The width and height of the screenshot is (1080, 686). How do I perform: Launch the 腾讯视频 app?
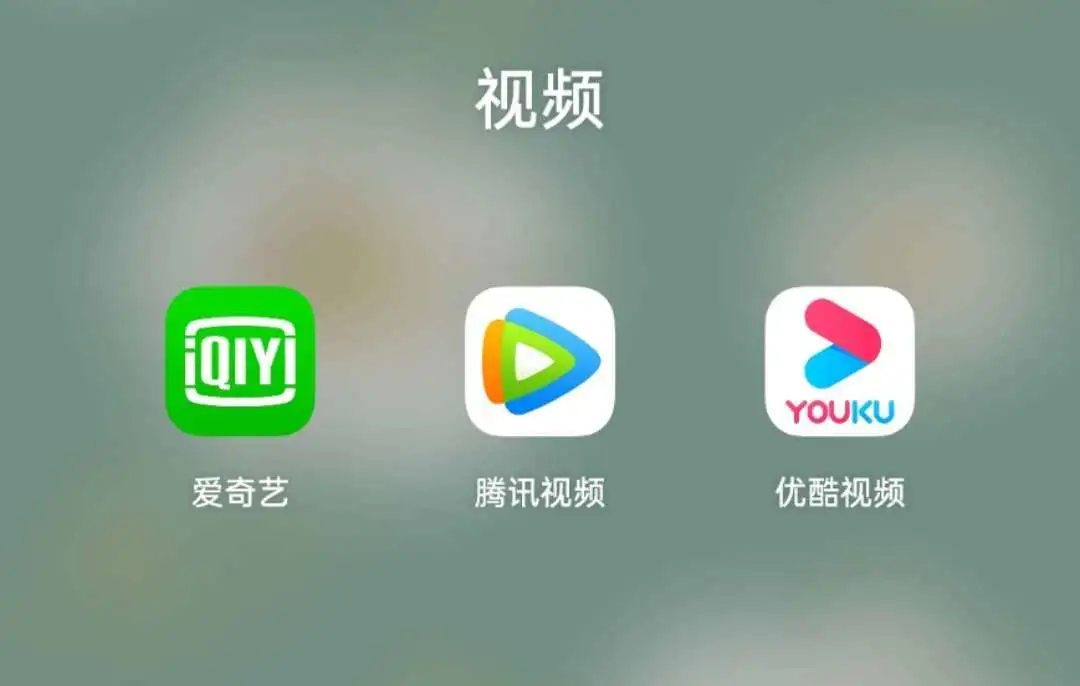click(x=540, y=361)
